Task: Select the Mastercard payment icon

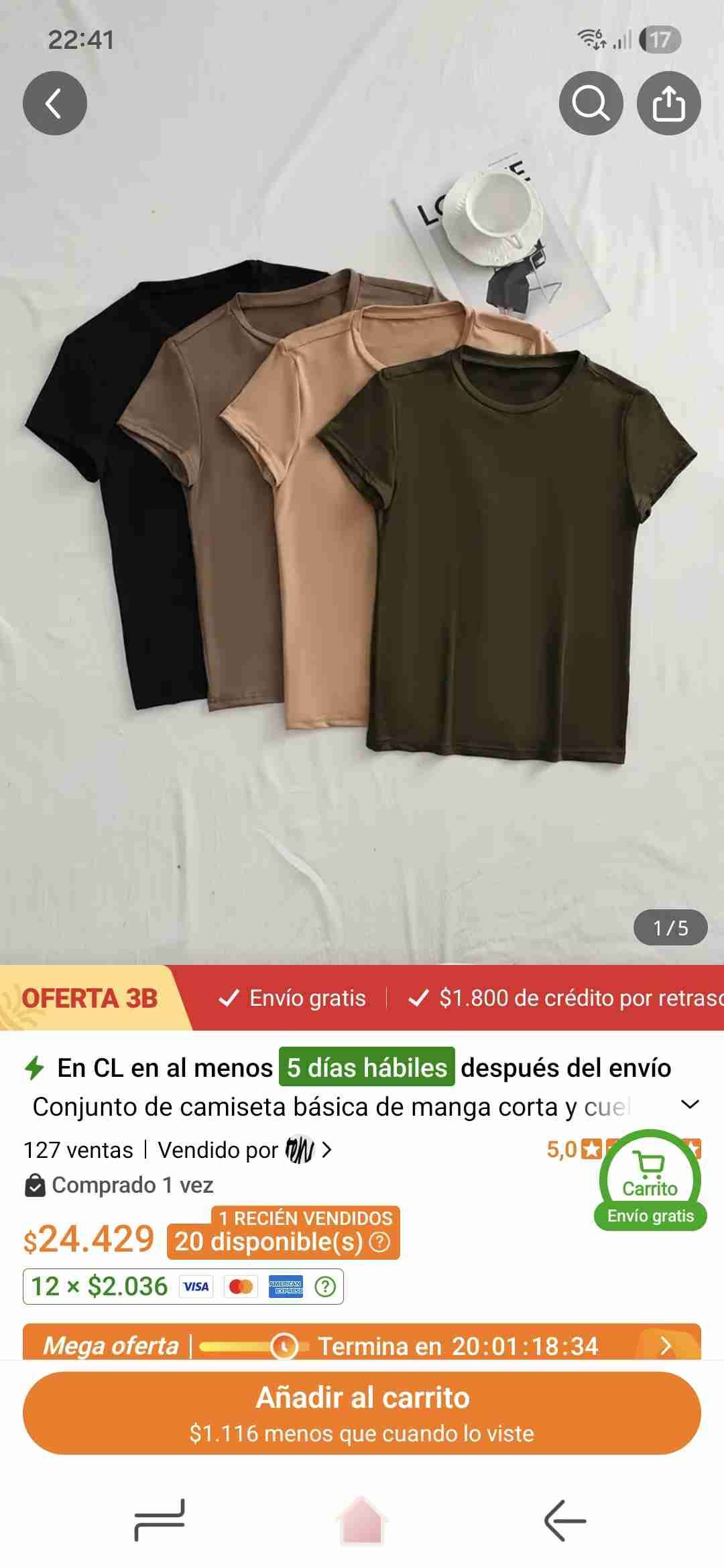Action: (x=241, y=1286)
